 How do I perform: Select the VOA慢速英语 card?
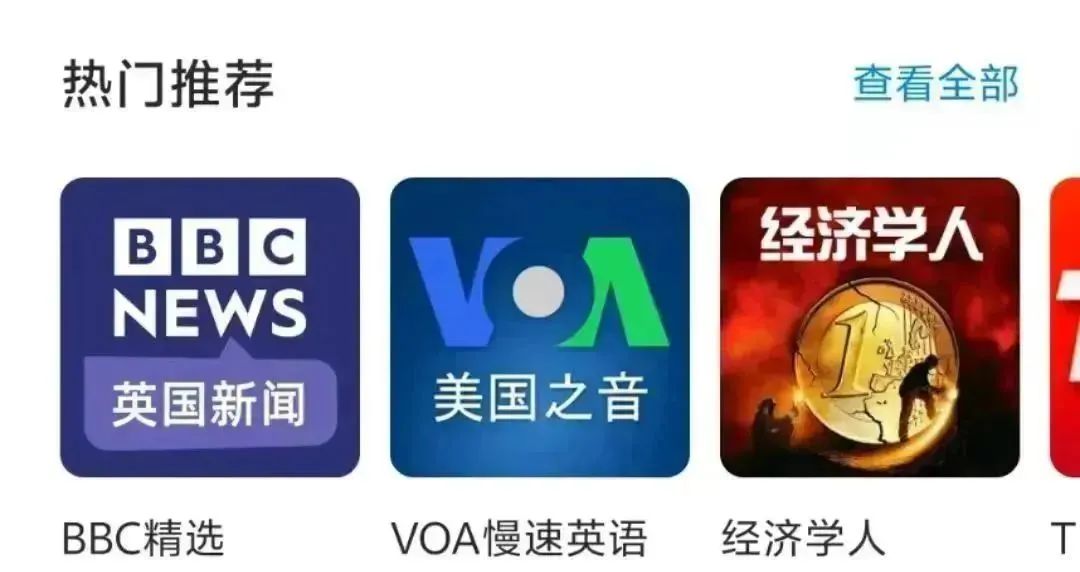(x=540, y=328)
